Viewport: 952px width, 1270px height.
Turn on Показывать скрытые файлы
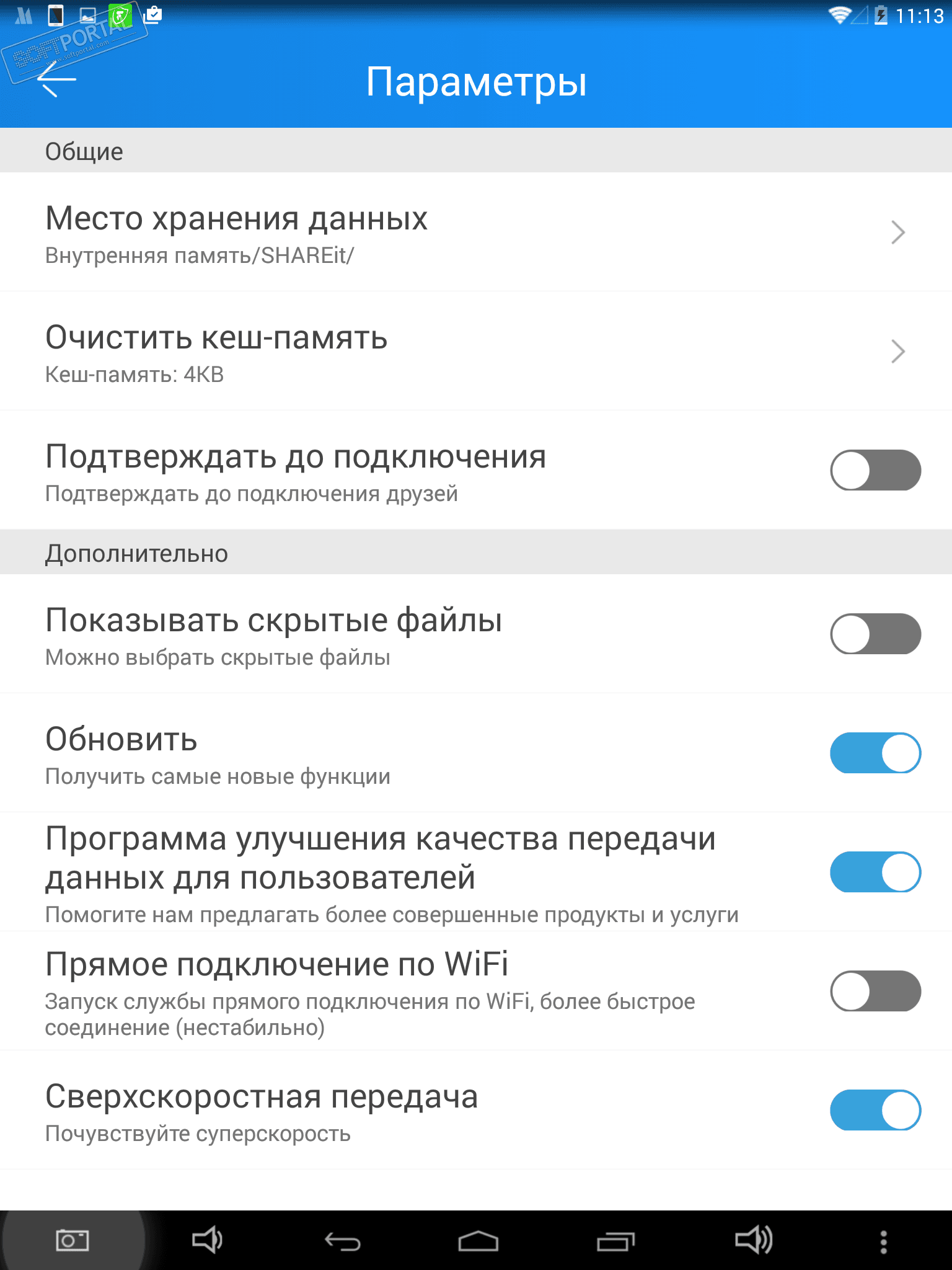click(875, 634)
